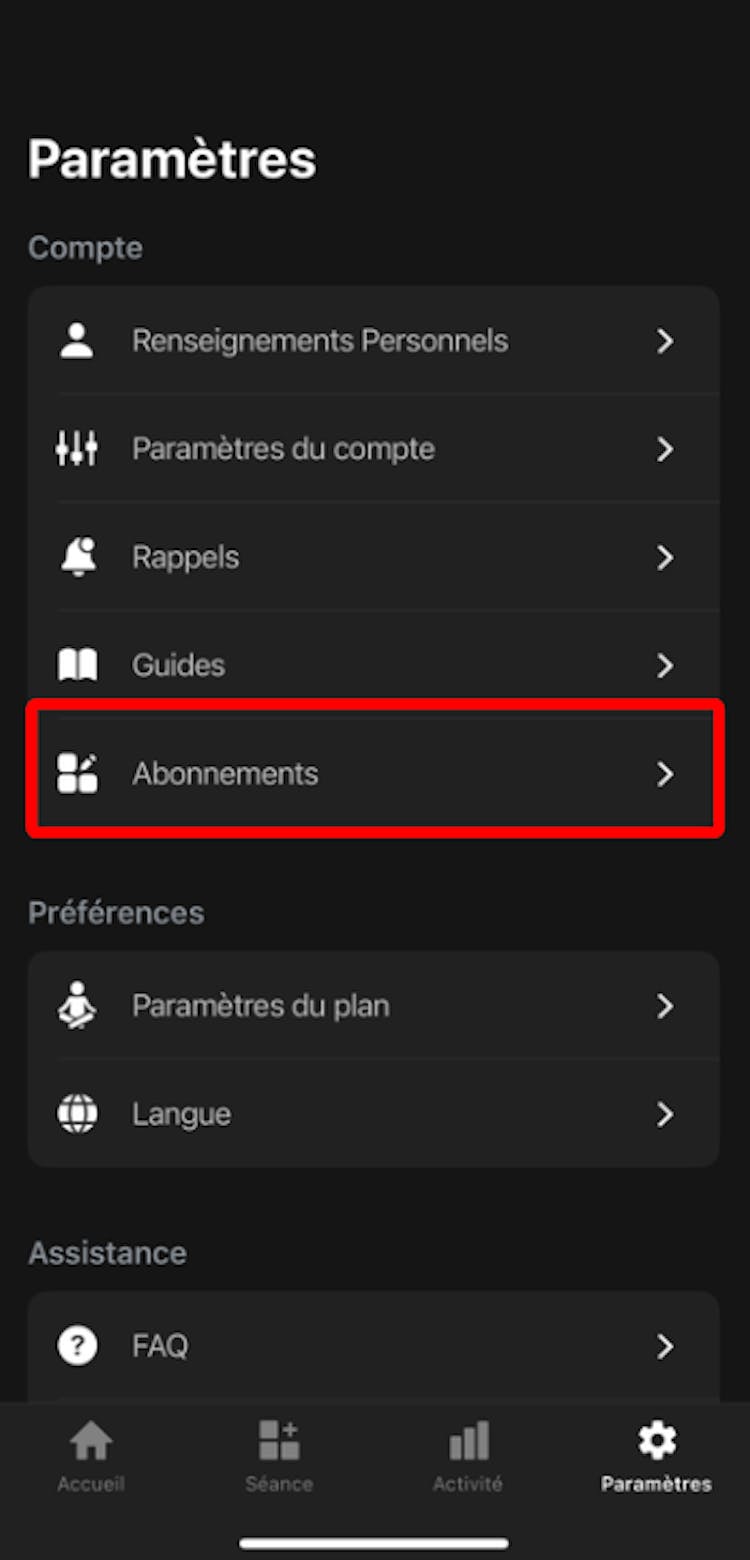750x1560 pixels.
Task: Open the Guides row
Action: (373, 665)
